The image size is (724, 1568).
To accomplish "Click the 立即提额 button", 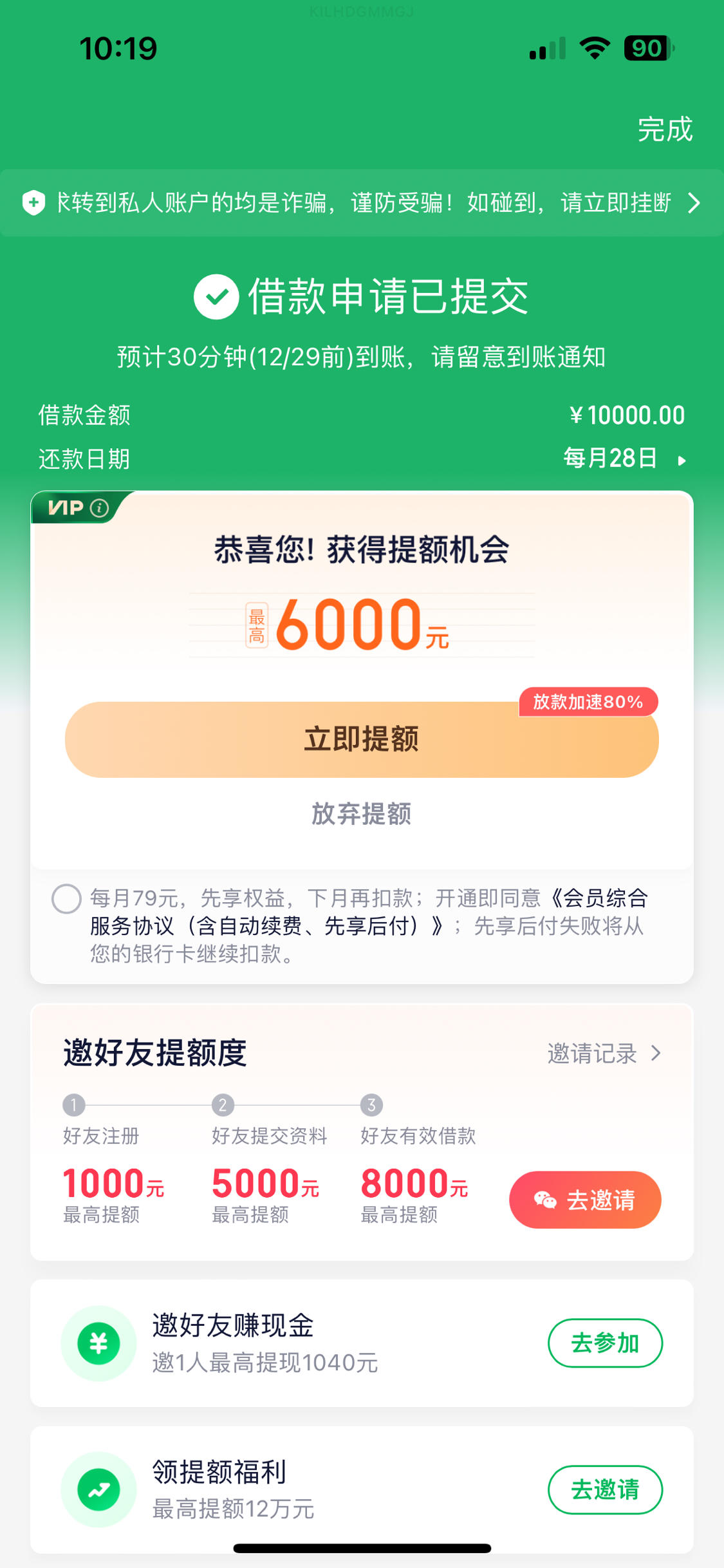I will point(362,741).
